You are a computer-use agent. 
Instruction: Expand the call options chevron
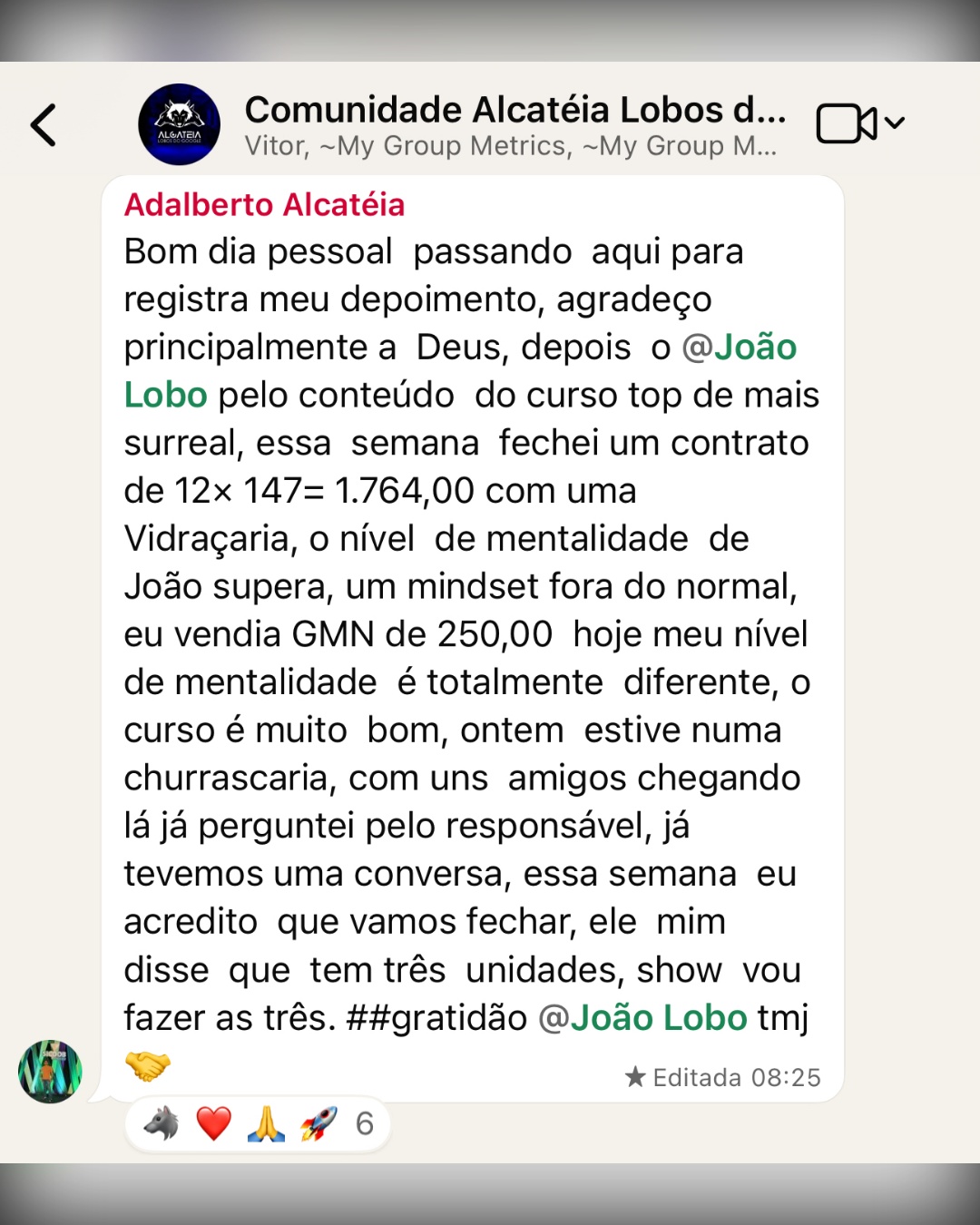[x=895, y=122]
